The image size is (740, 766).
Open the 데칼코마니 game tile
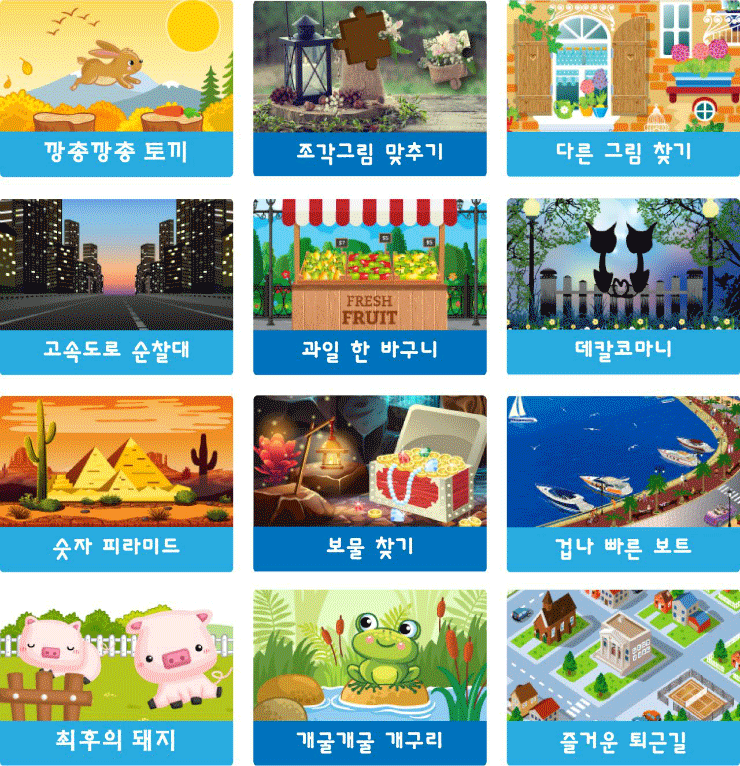pyautogui.click(x=623, y=285)
